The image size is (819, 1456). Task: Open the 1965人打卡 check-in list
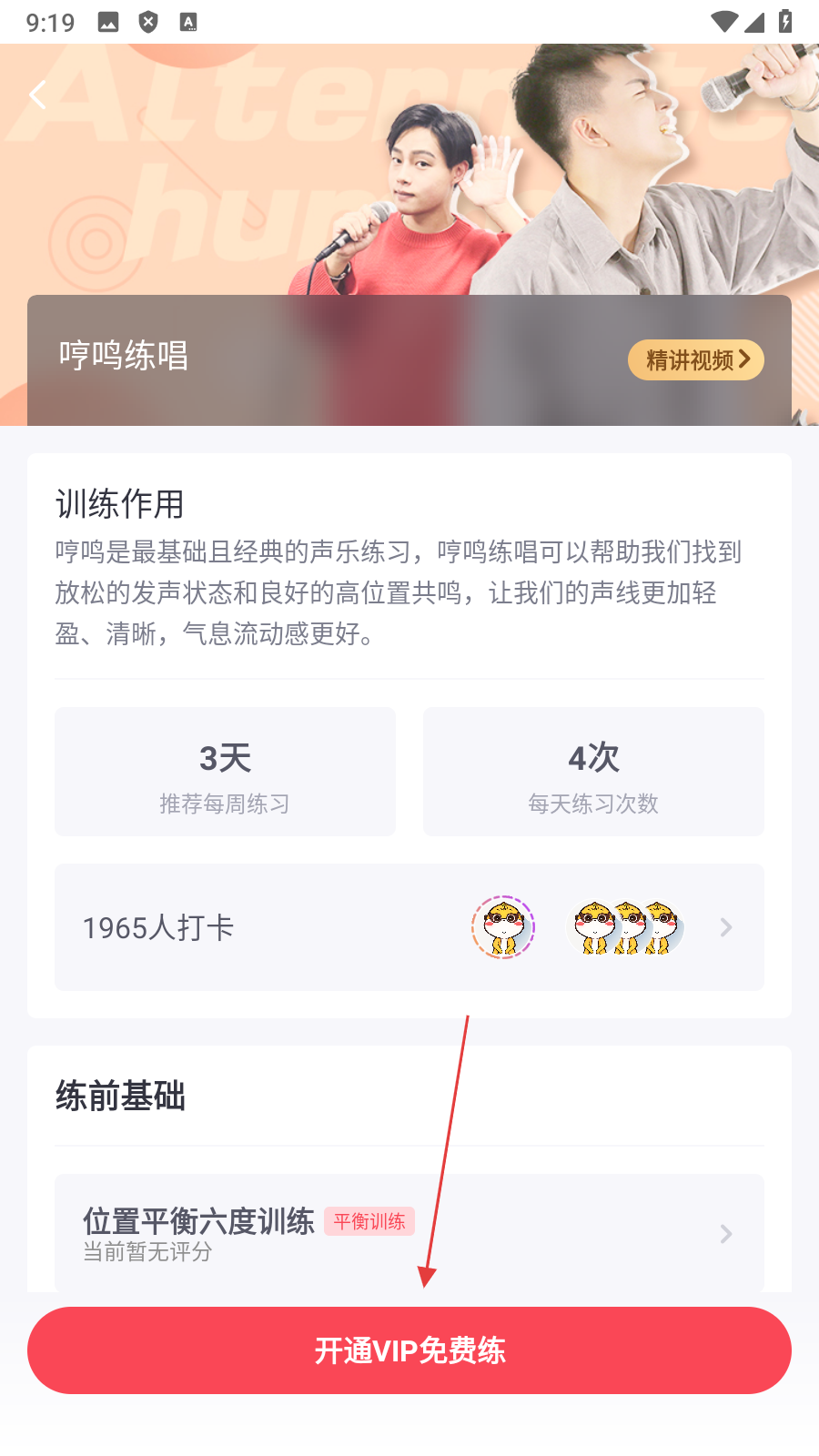click(409, 927)
